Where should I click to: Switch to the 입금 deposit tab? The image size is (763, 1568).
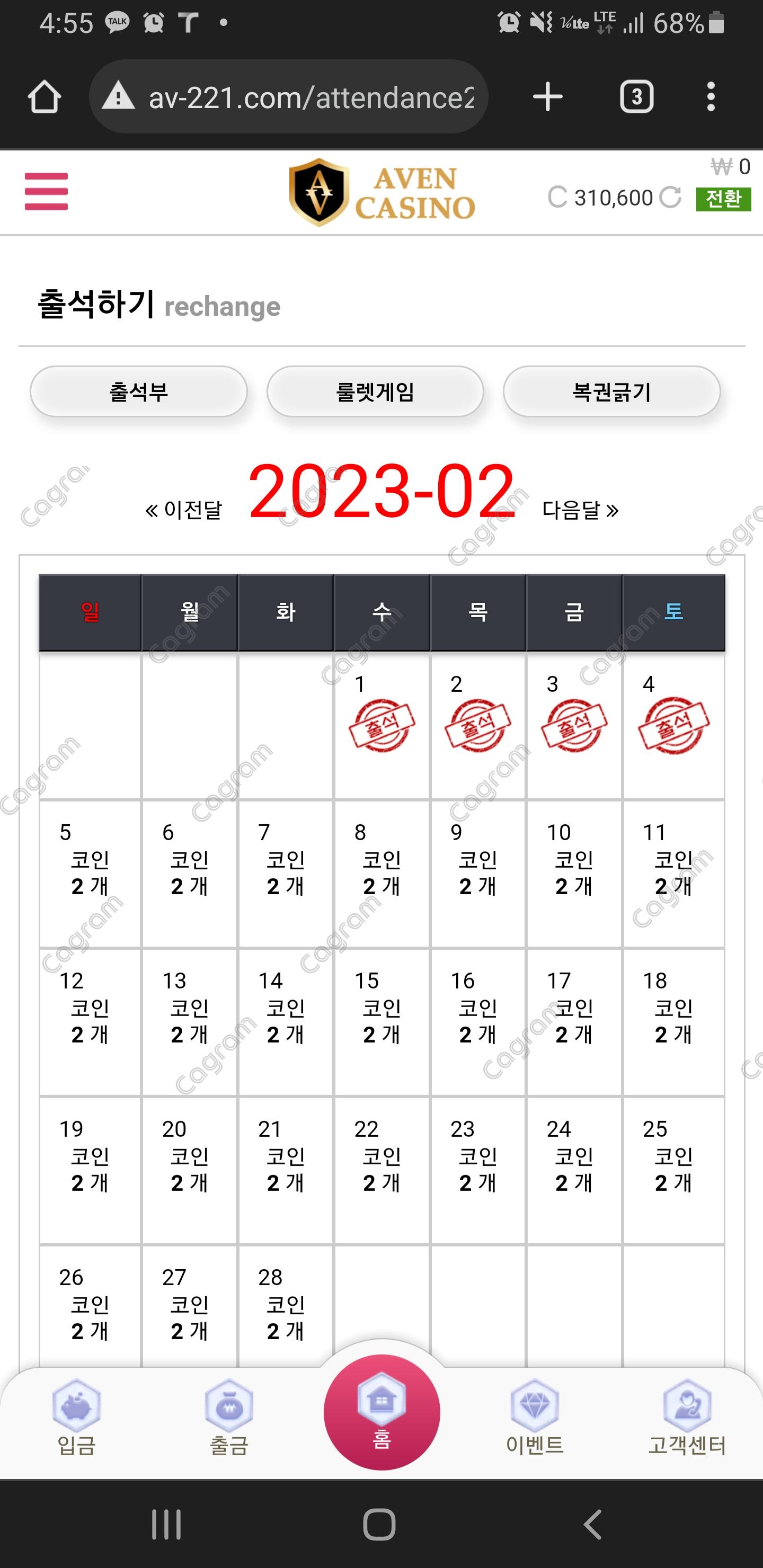click(76, 1418)
